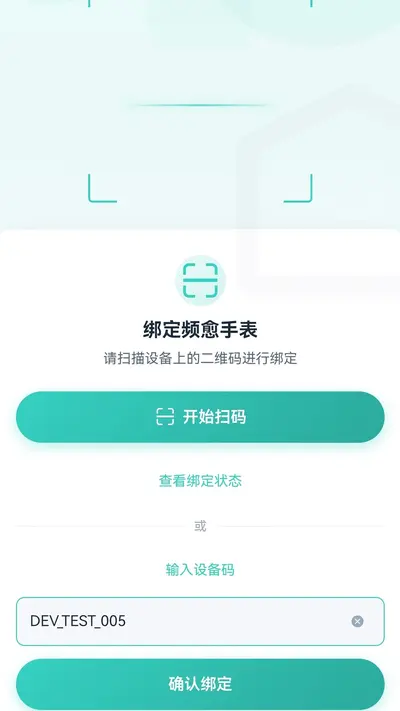This screenshot has height=711, width=400.
Task: Confirm binding with 确认绑定
Action: pyautogui.click(x=200, y=684)
